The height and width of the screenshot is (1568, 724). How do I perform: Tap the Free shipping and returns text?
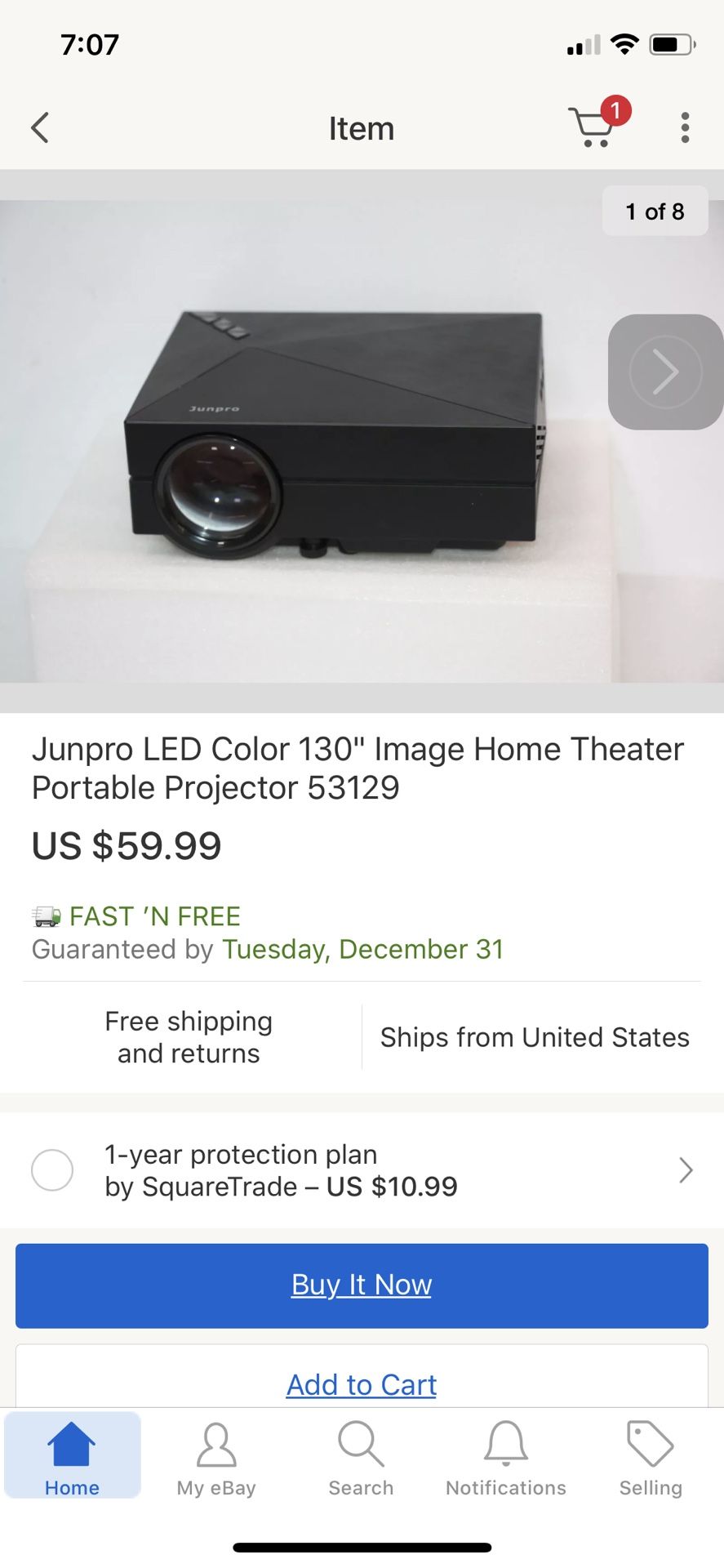pyautogui.click(x=188, y=1037)
